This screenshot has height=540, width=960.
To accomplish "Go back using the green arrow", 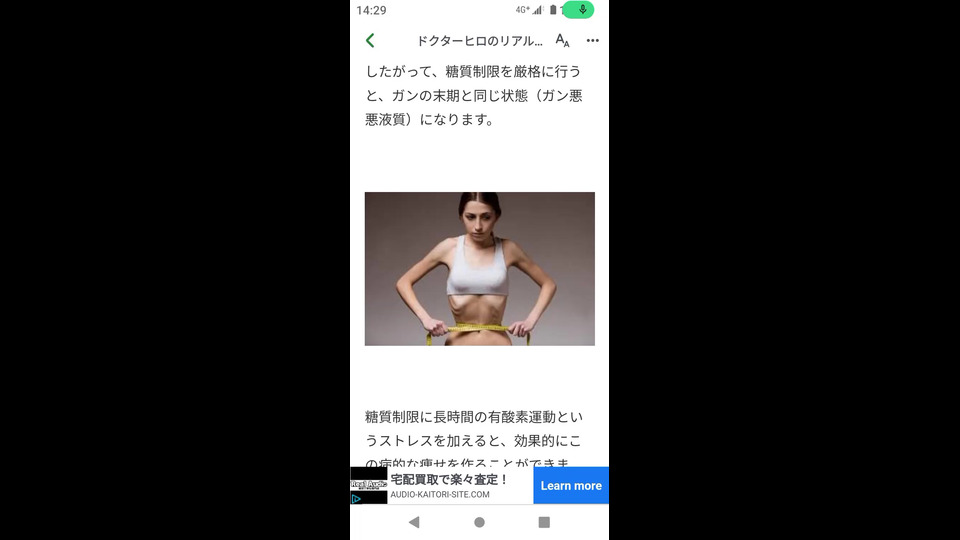I will 370,41.
